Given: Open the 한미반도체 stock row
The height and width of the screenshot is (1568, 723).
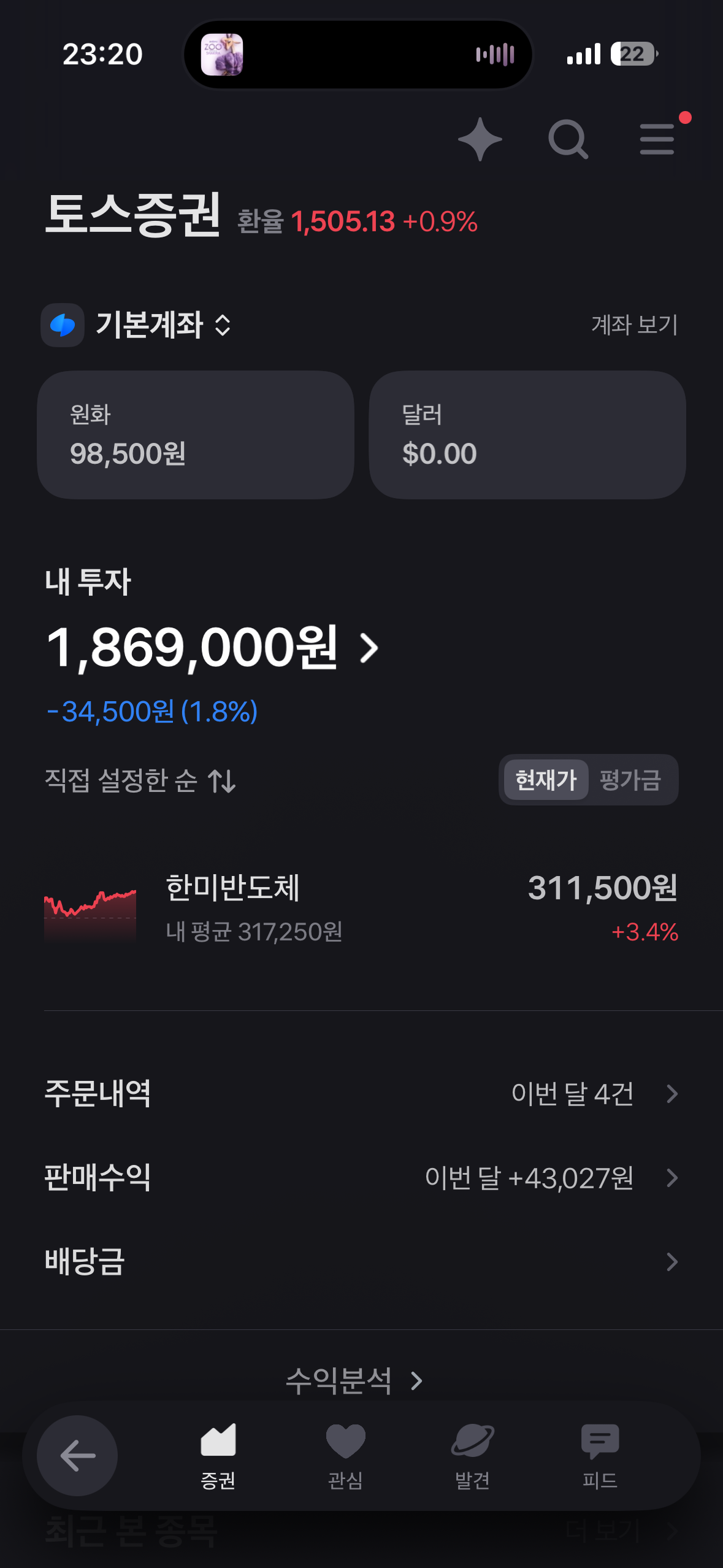Looking at the screenshot, I should (x=361, y=909).
